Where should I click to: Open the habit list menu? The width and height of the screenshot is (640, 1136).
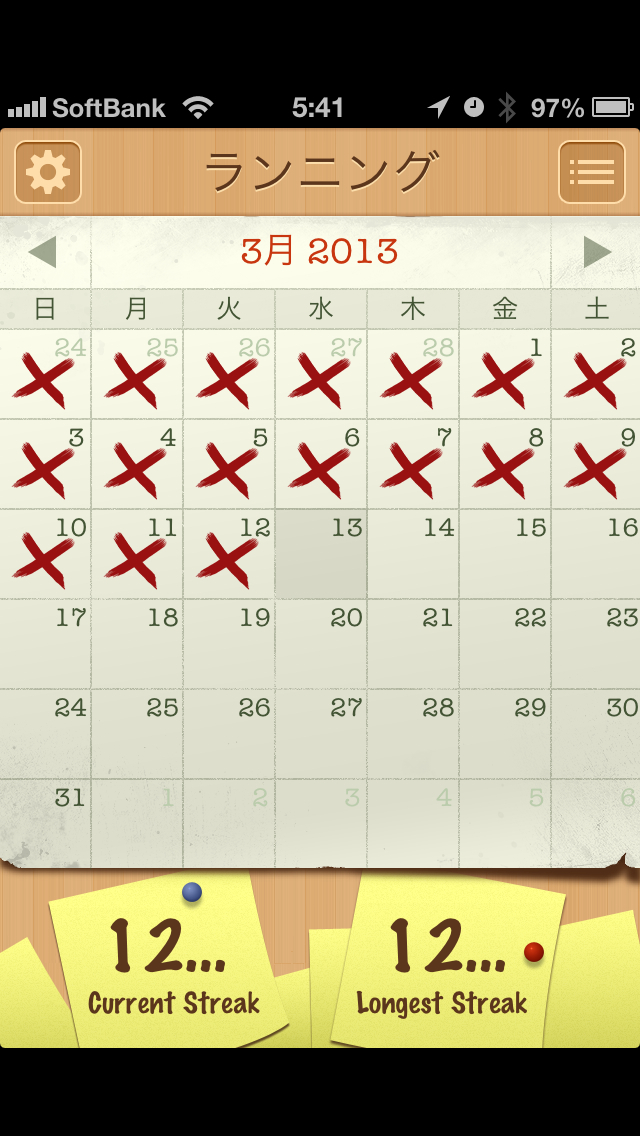click(x=591, y=172)
